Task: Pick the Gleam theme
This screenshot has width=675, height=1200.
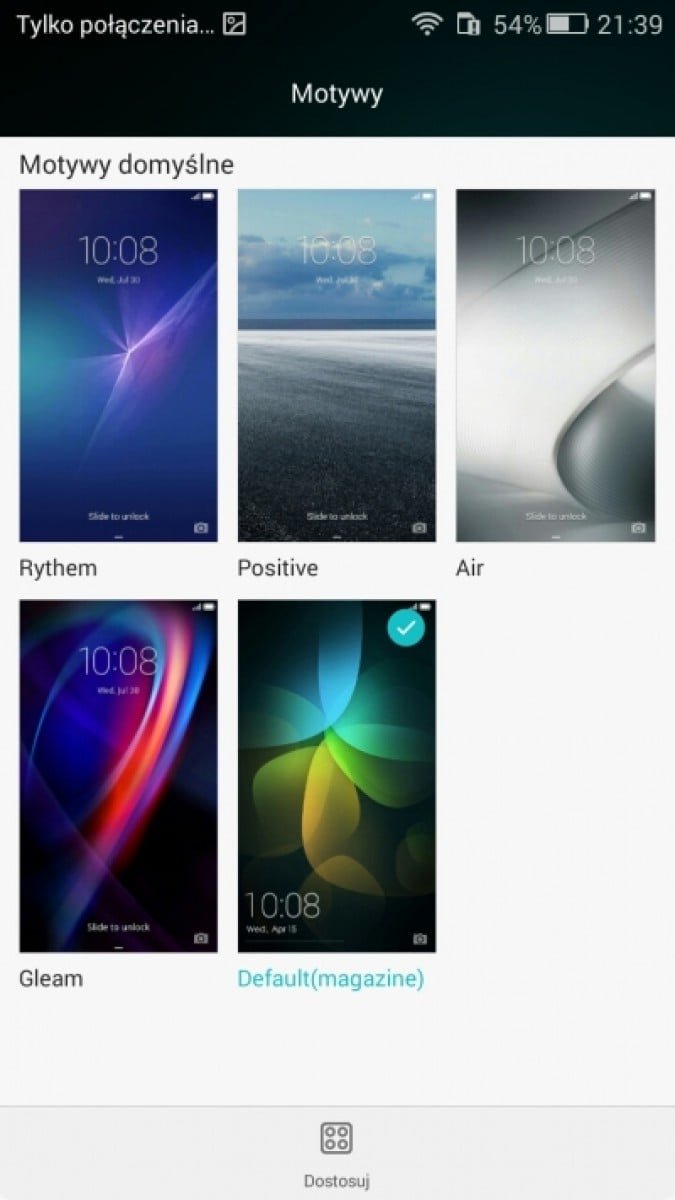Action: click(118, 776)
